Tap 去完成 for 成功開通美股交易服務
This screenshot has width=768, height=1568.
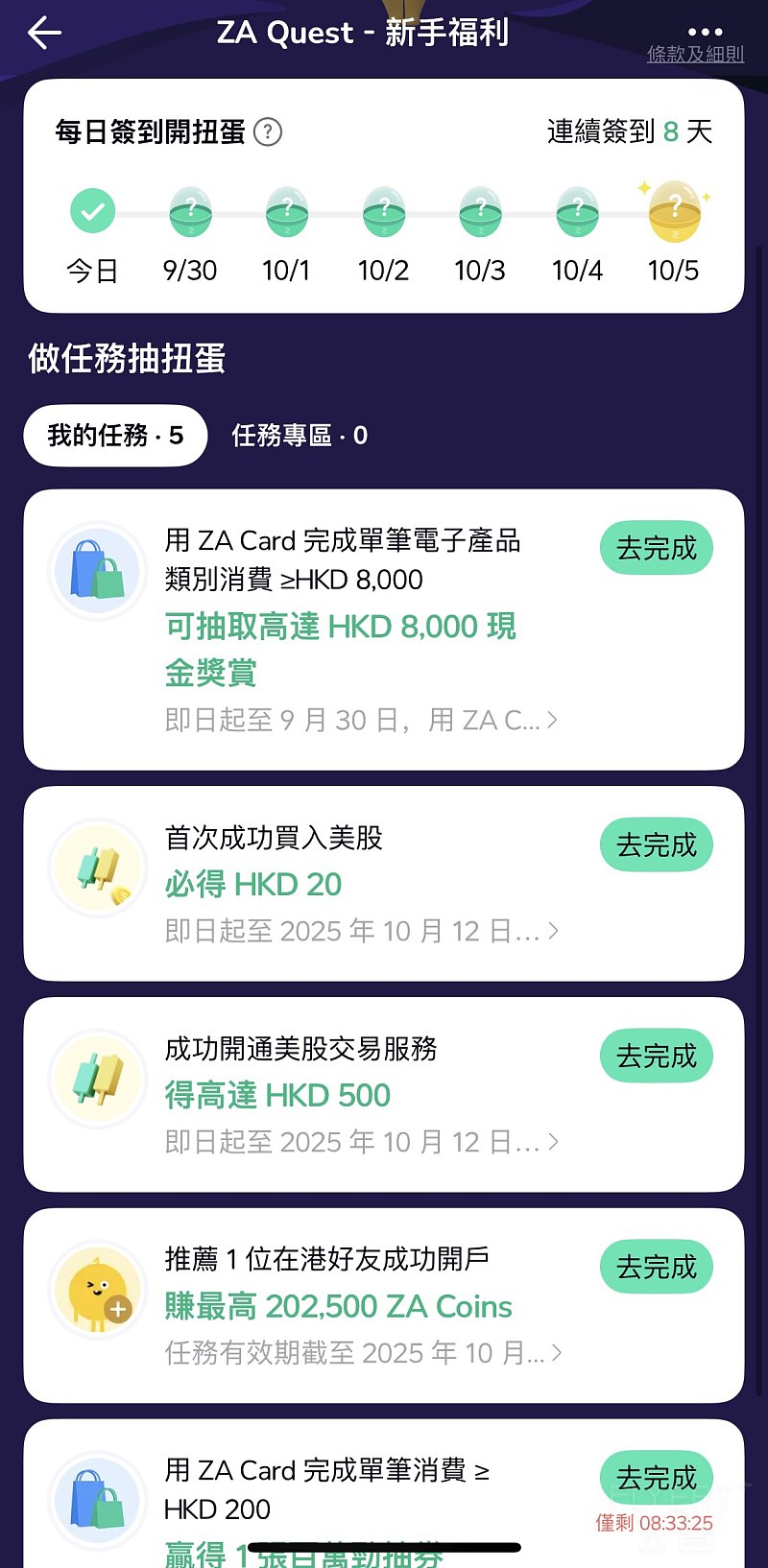pos(657,1056)
